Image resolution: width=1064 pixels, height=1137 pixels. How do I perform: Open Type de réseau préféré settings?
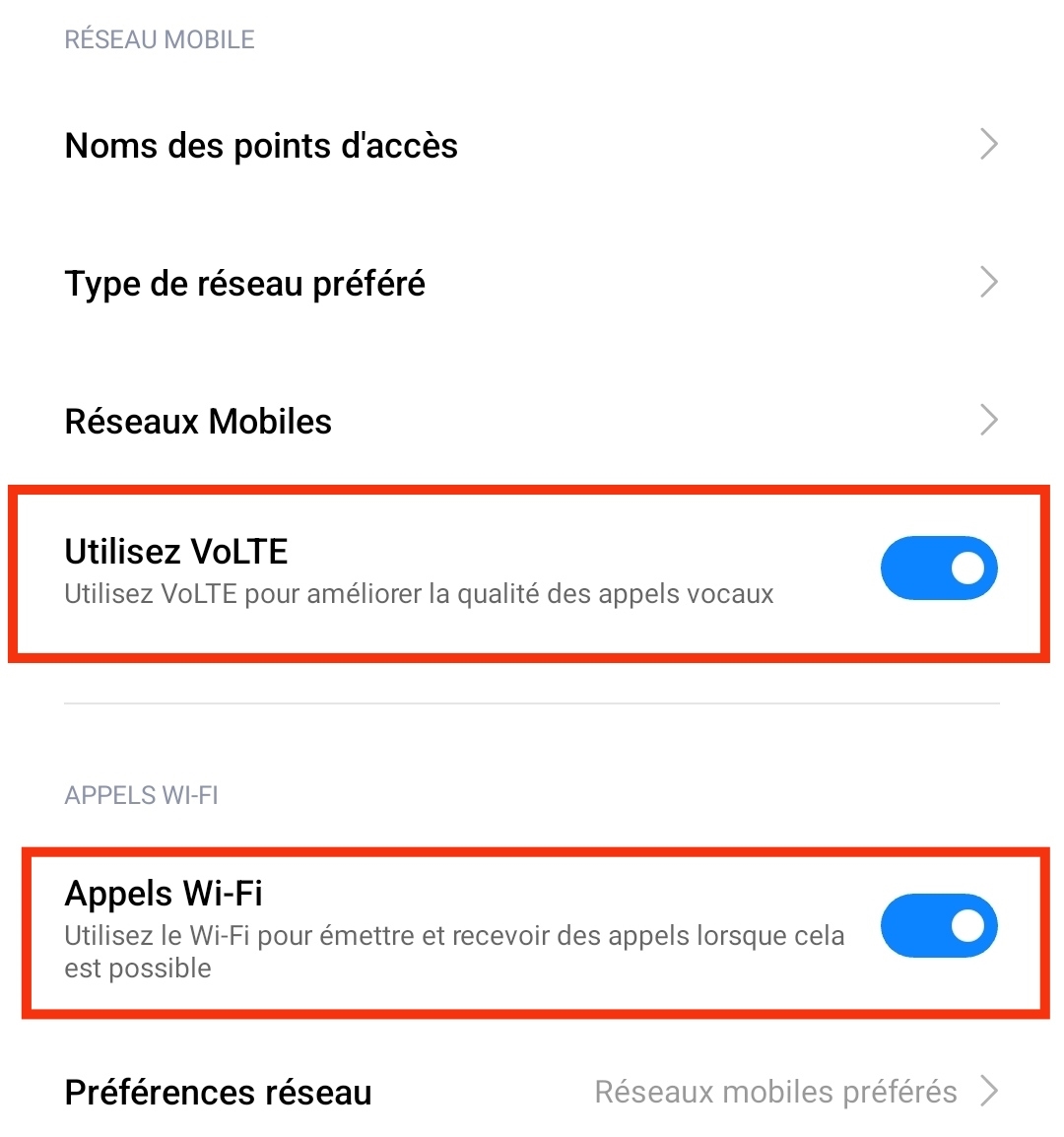[x=532, y=284]
